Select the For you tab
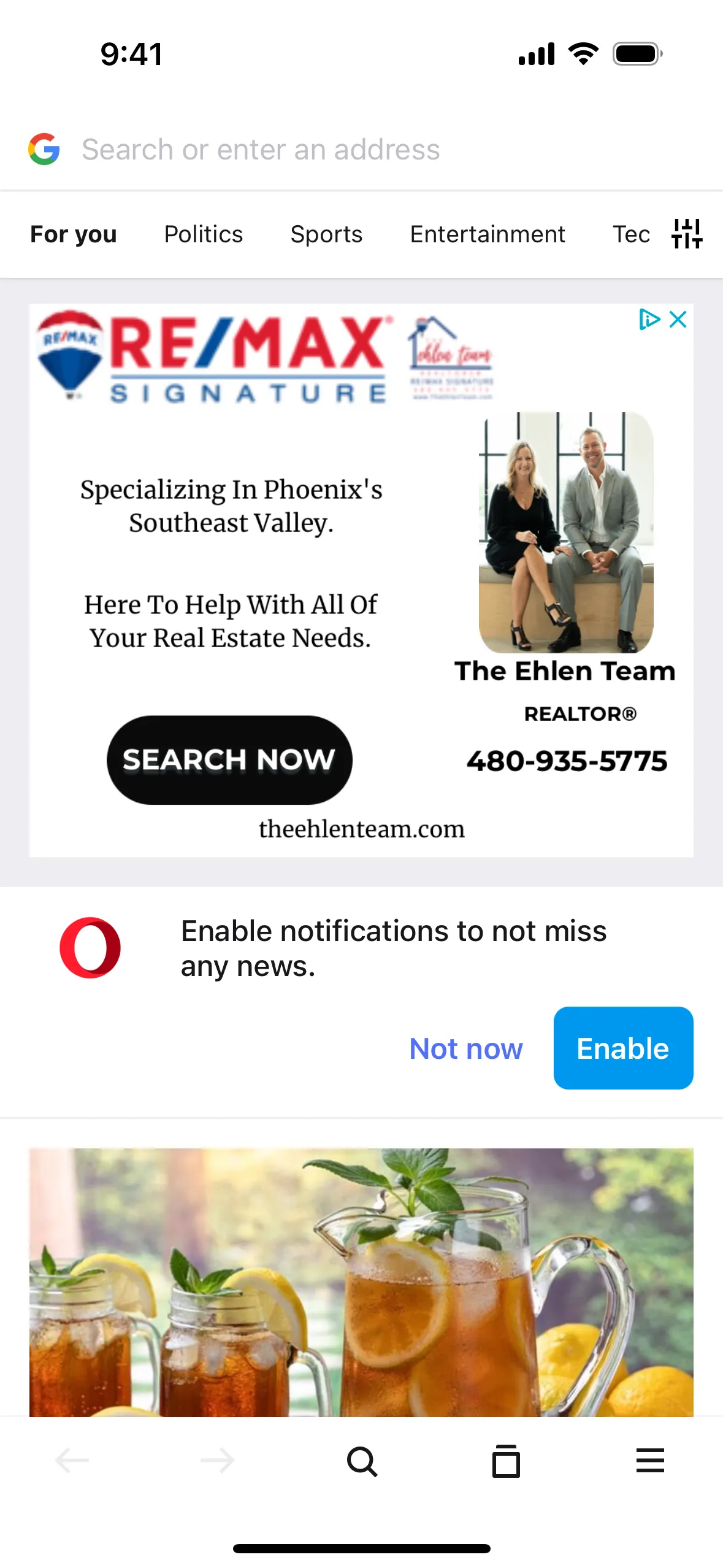 pos(74,234)
